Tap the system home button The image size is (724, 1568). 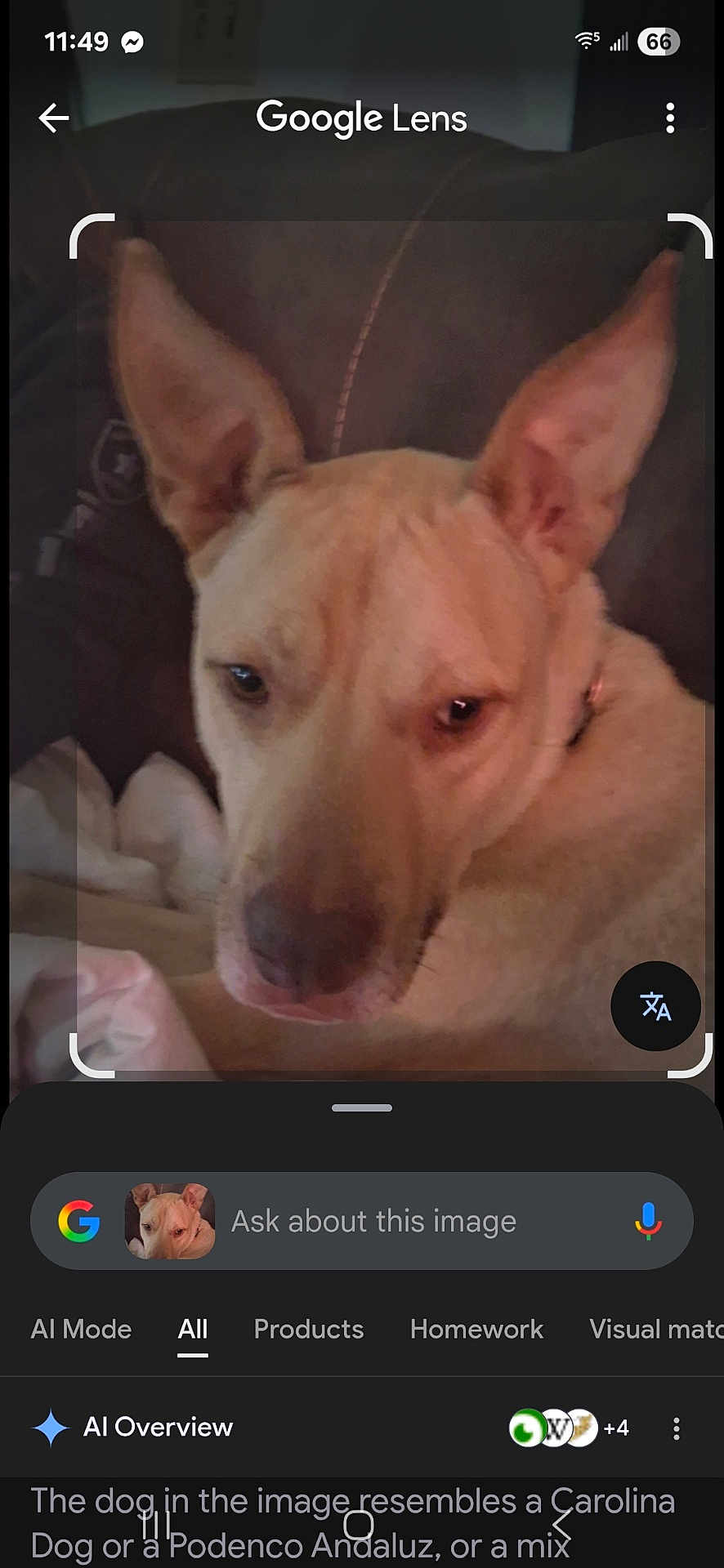click(x=359, y=1525)
